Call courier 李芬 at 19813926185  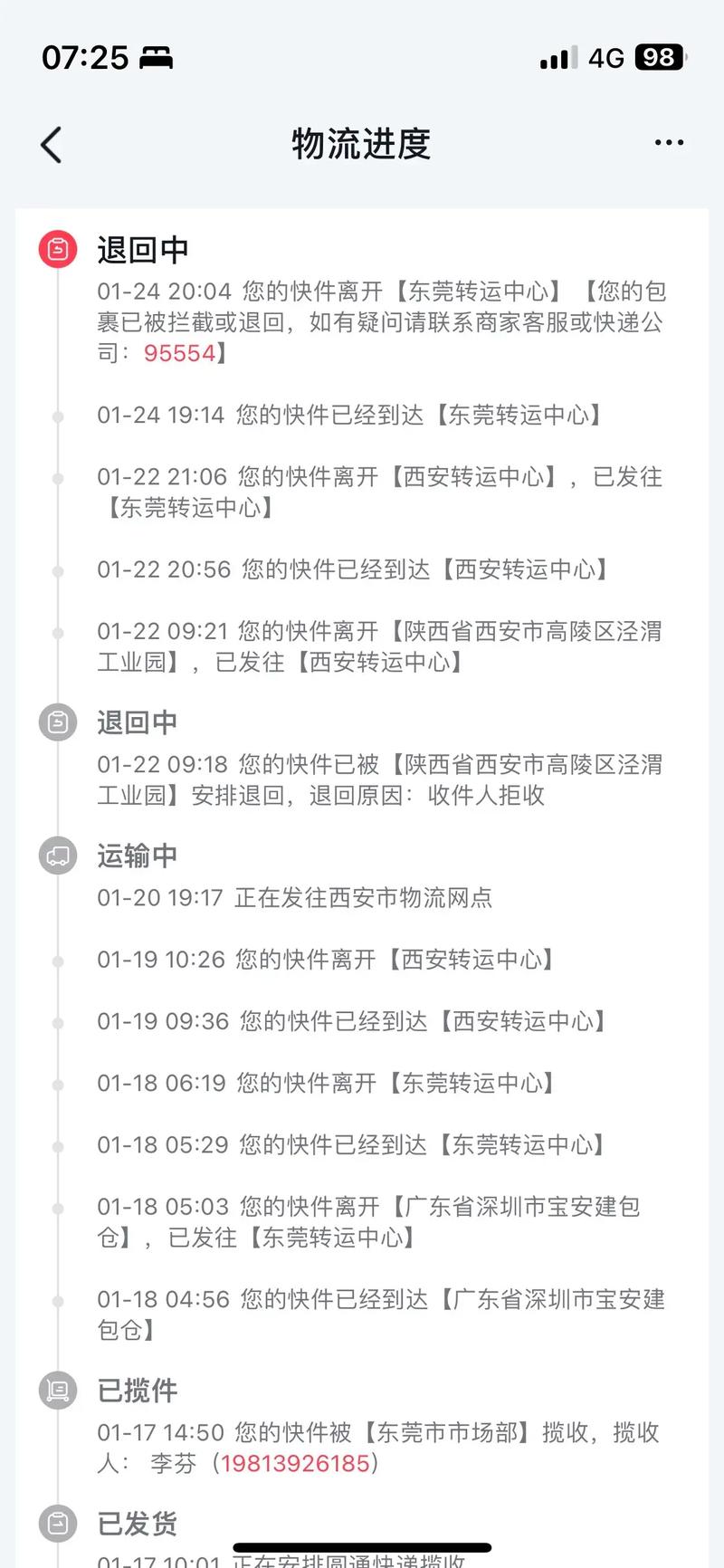click(x=295, y=1463)
